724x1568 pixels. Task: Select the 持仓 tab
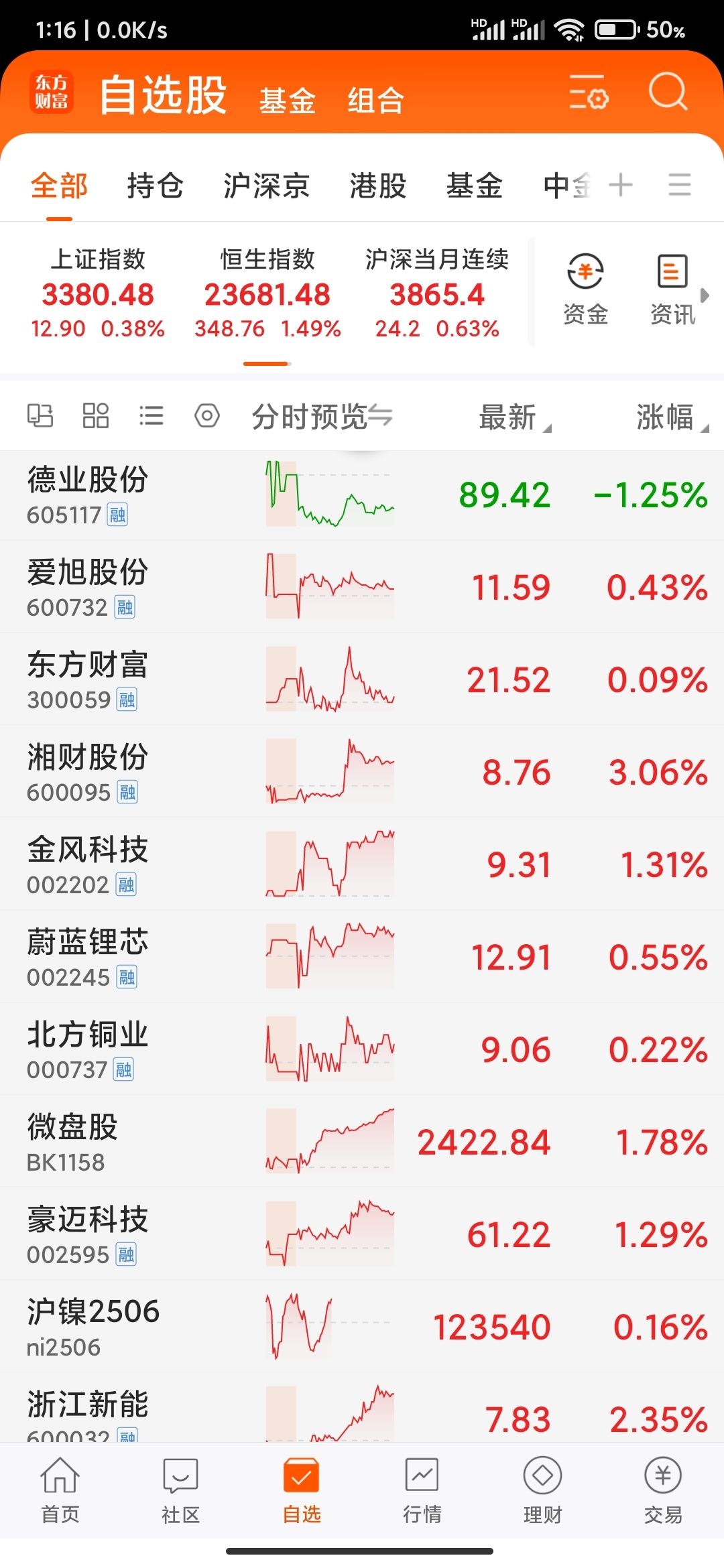[155, 186]
